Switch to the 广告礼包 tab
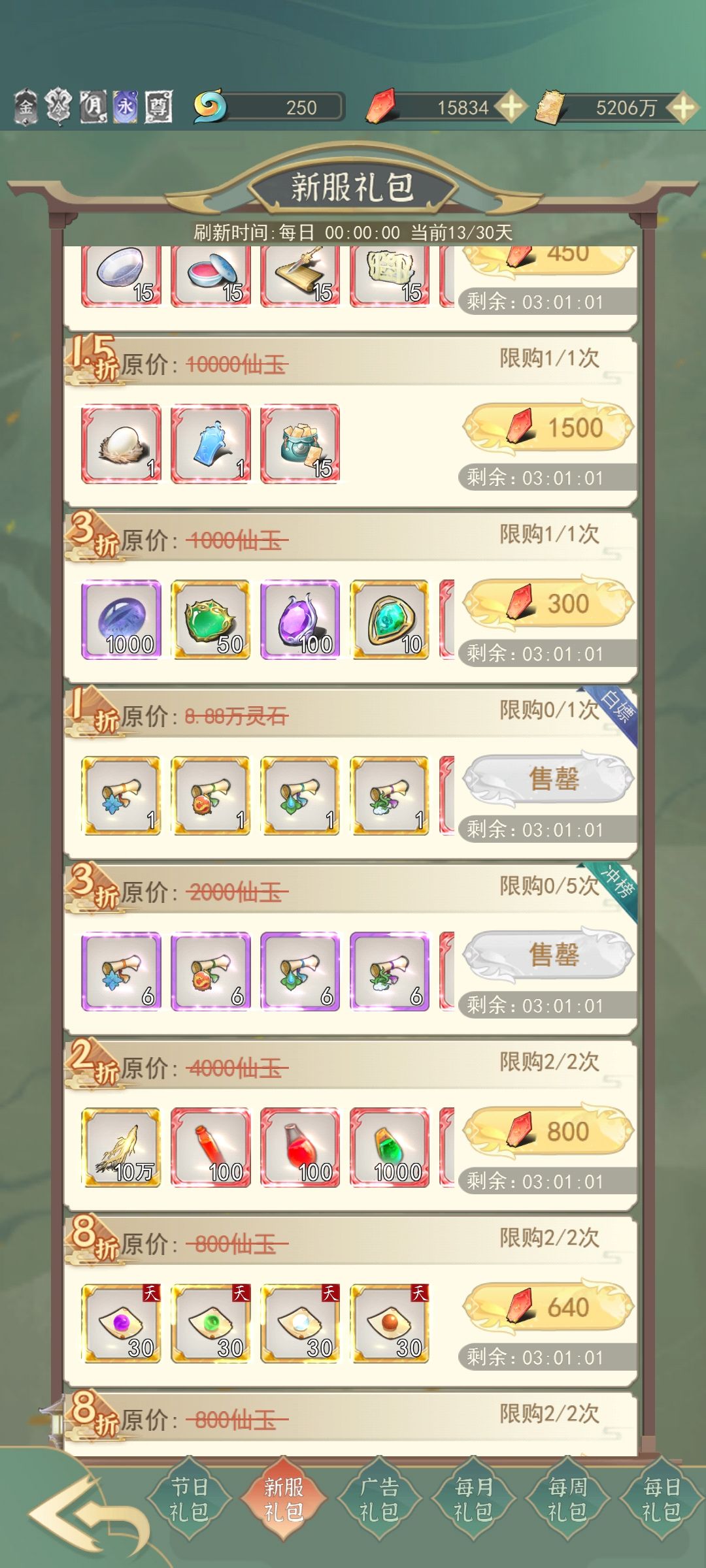The image size is (706, 1568). click(378, 1499)
